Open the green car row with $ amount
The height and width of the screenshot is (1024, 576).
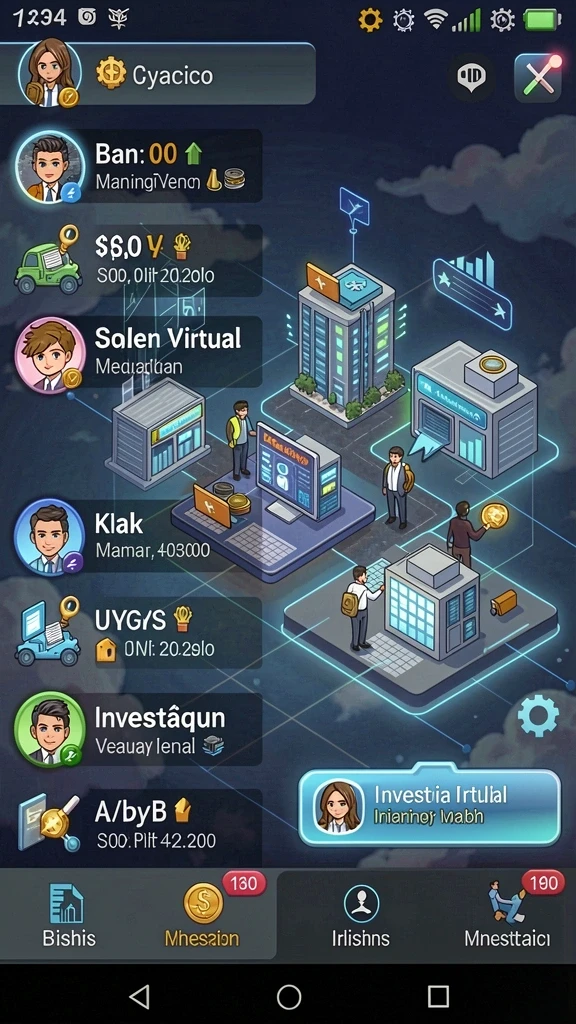click(138, 260)
